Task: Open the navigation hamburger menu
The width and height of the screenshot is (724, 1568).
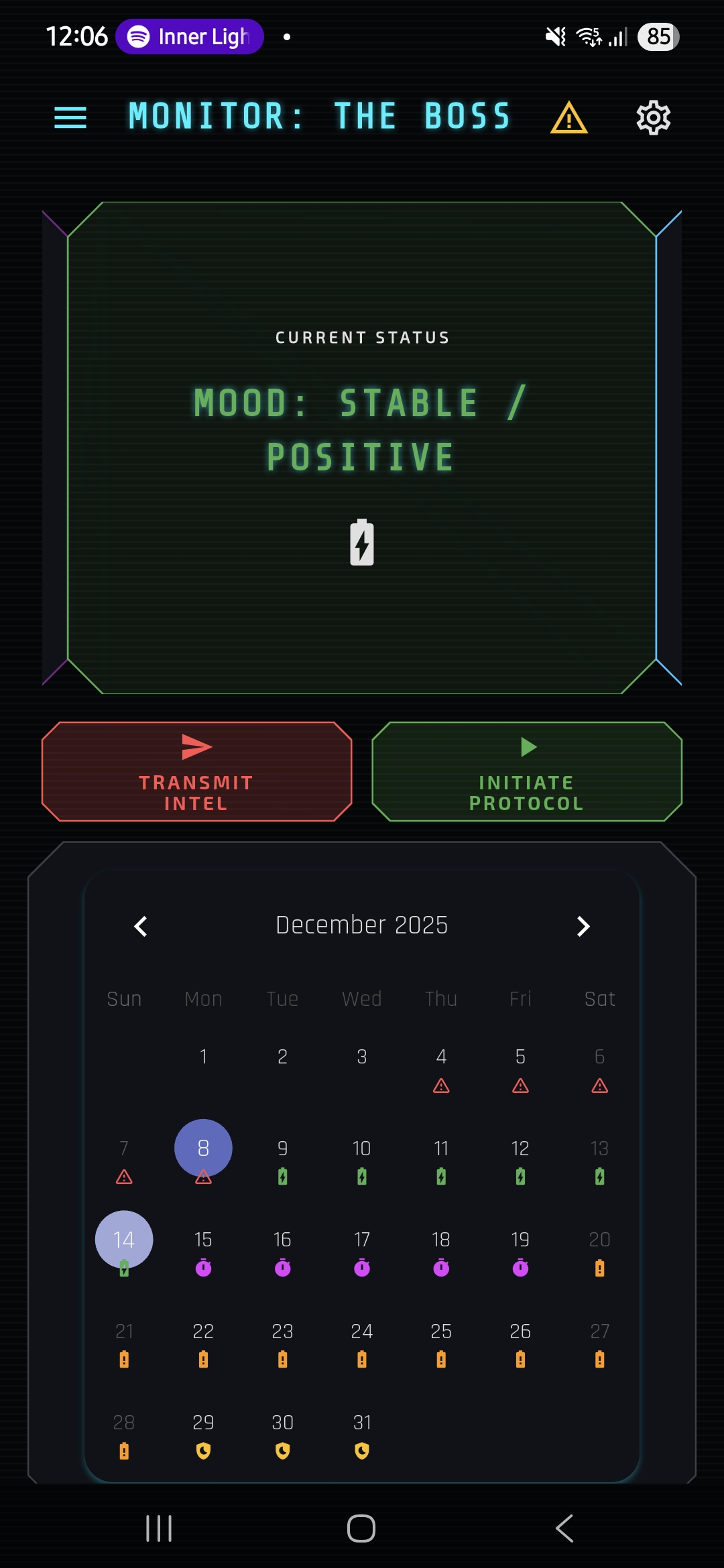Action: [x=70, y=117]
